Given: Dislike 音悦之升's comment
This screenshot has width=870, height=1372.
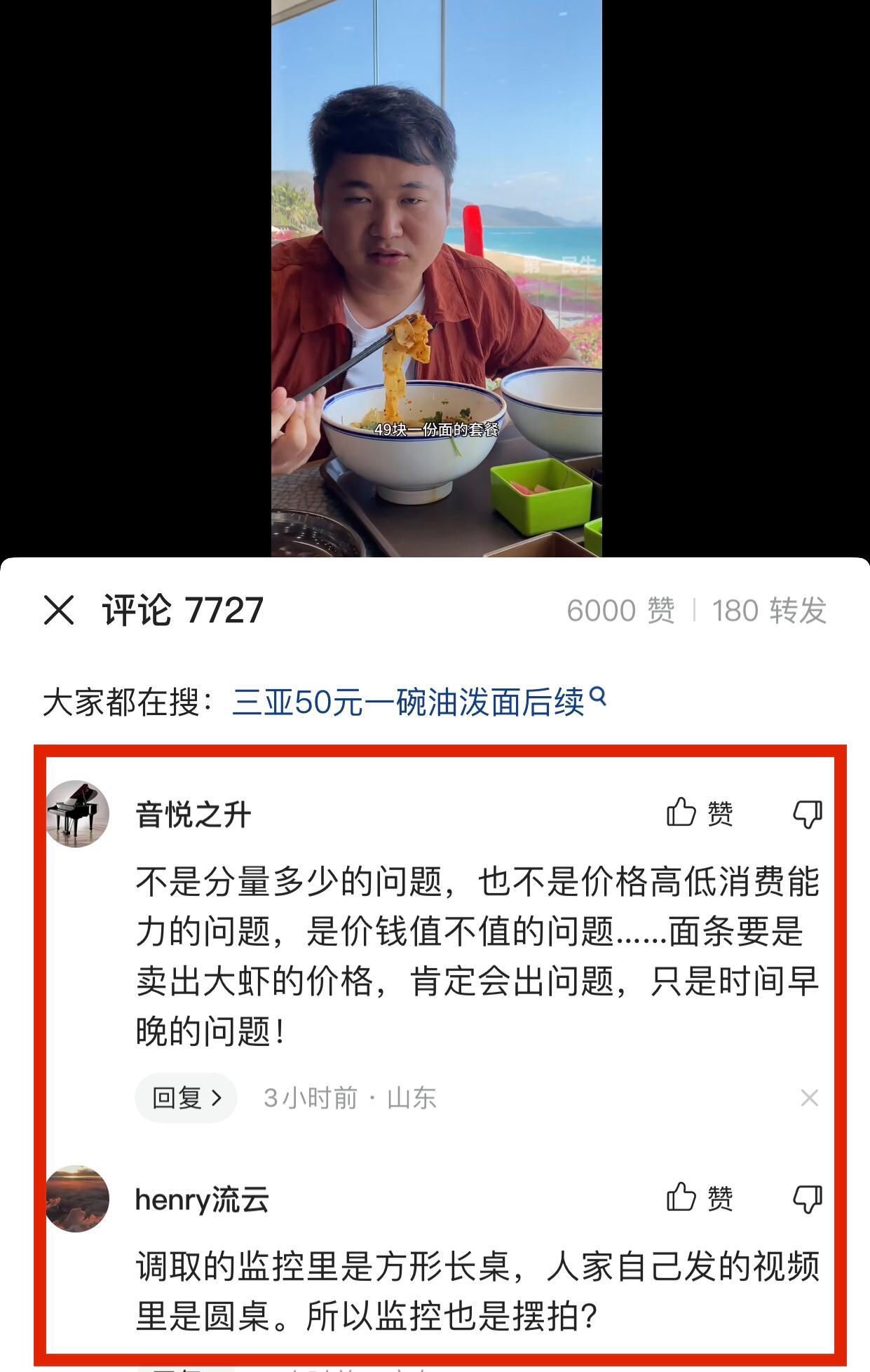Looking at the screenshot, I should 807,814.
